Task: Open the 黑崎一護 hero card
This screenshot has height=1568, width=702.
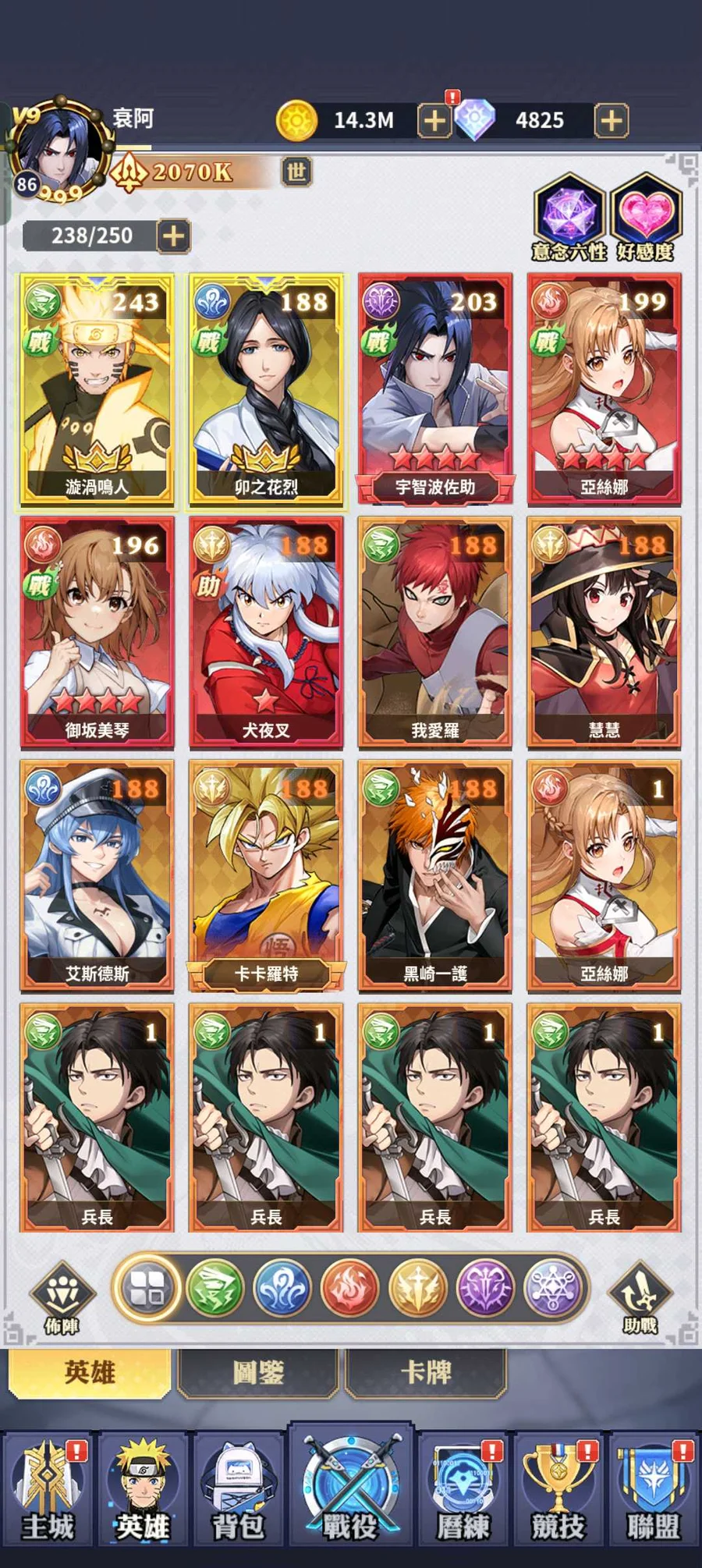Action: 435,876
